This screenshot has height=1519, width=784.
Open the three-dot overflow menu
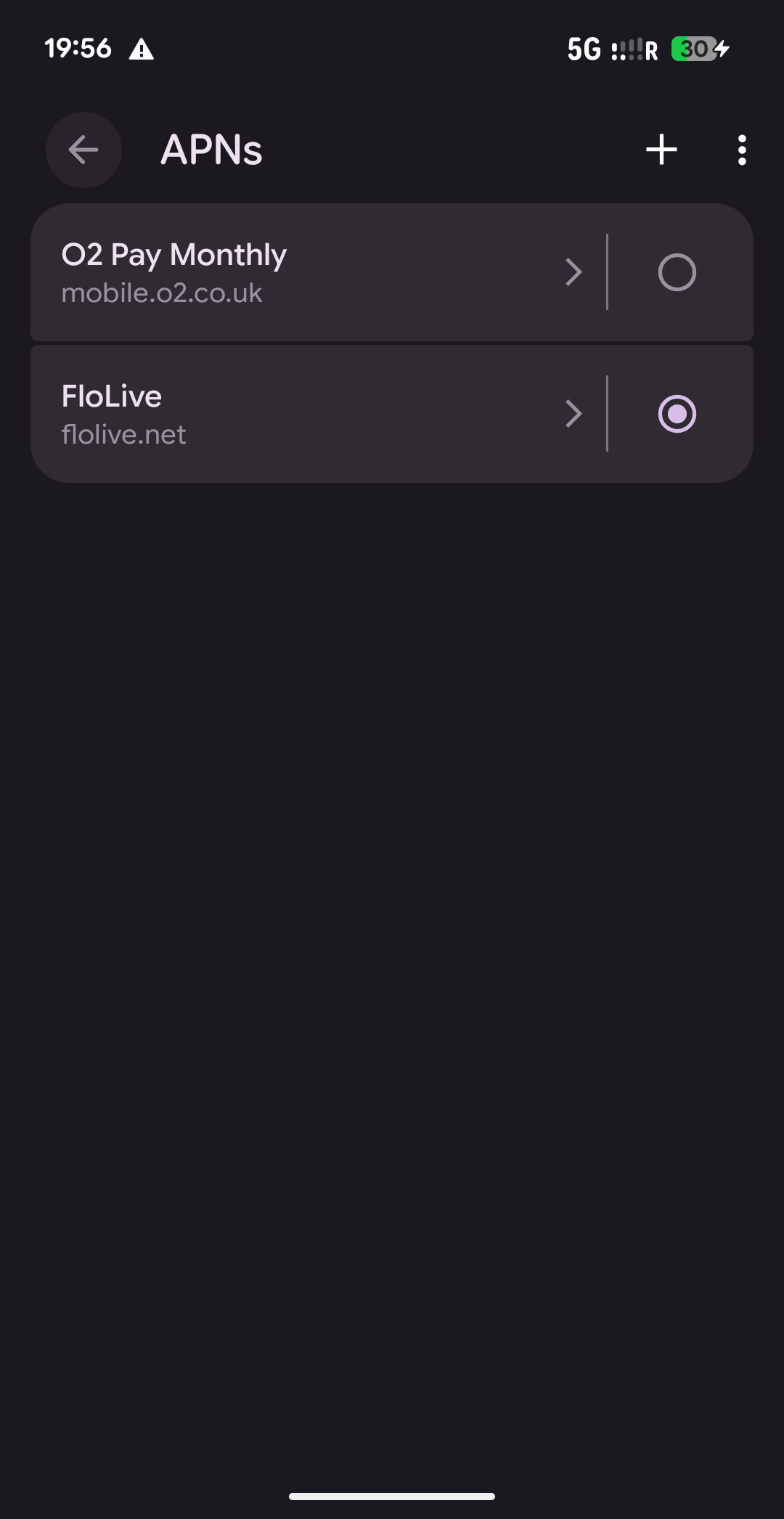click(x=741, y=150)
